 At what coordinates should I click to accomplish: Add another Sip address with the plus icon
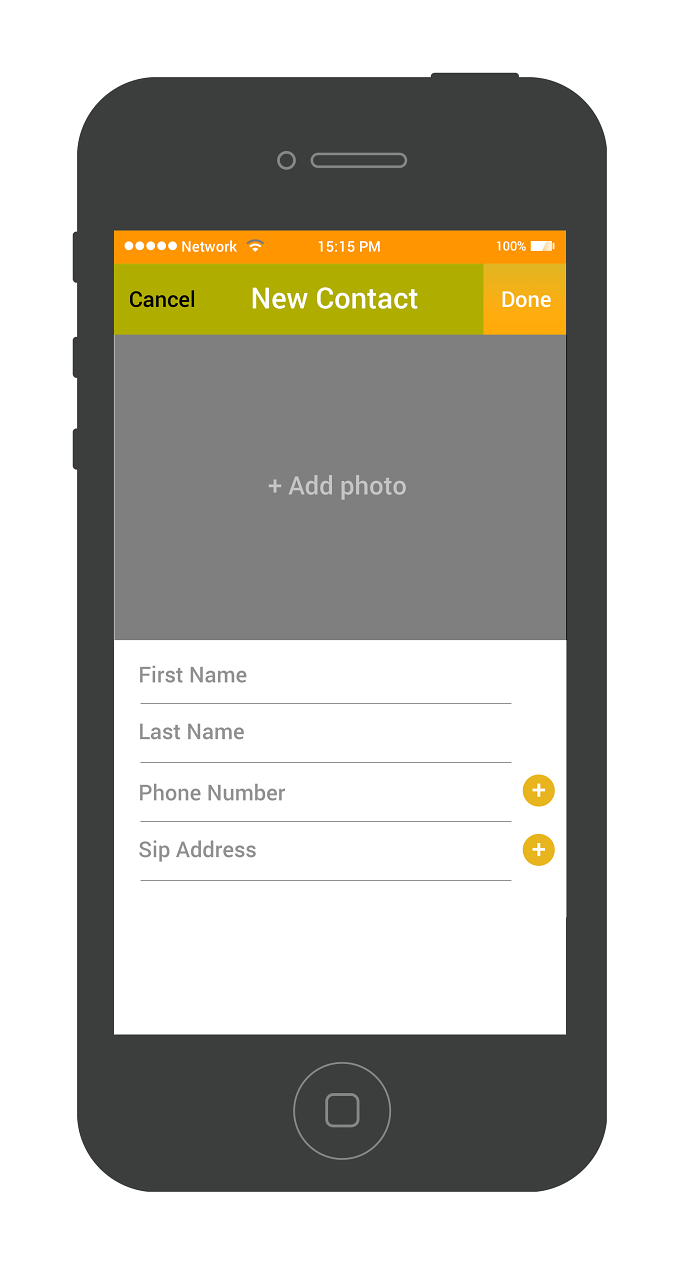[x=538, y=850]
